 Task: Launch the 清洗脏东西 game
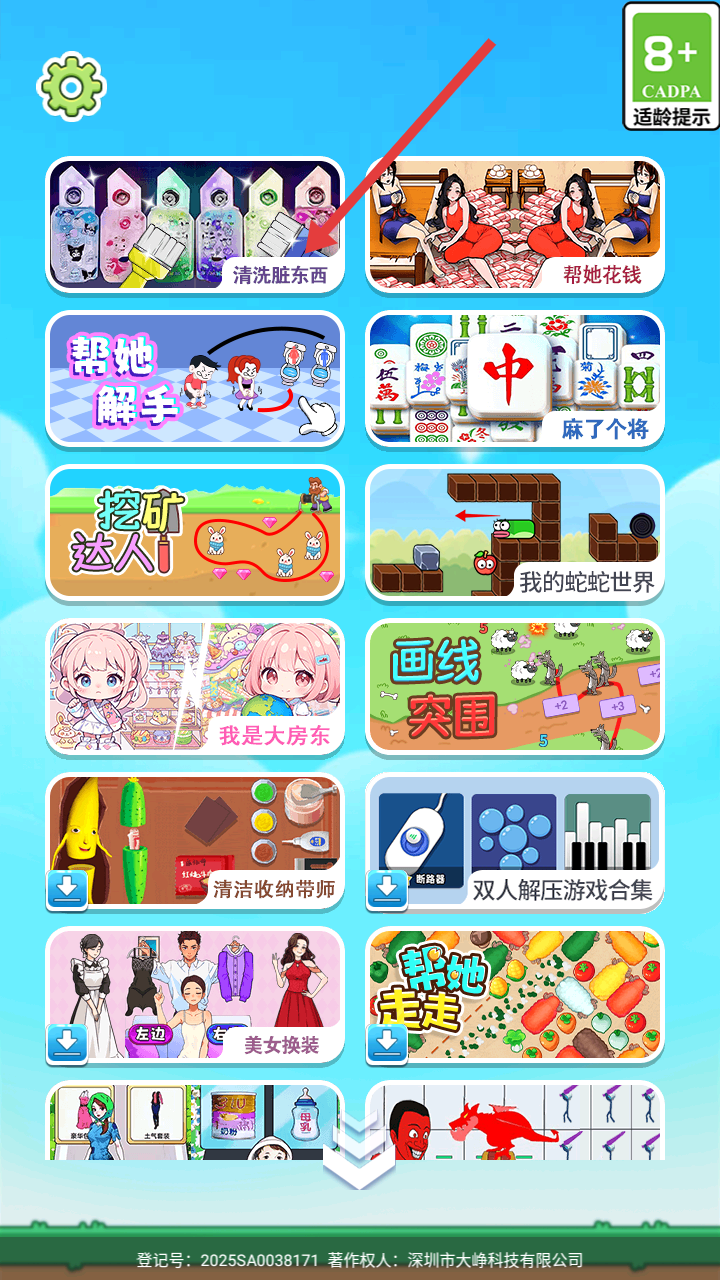[195, 225]
